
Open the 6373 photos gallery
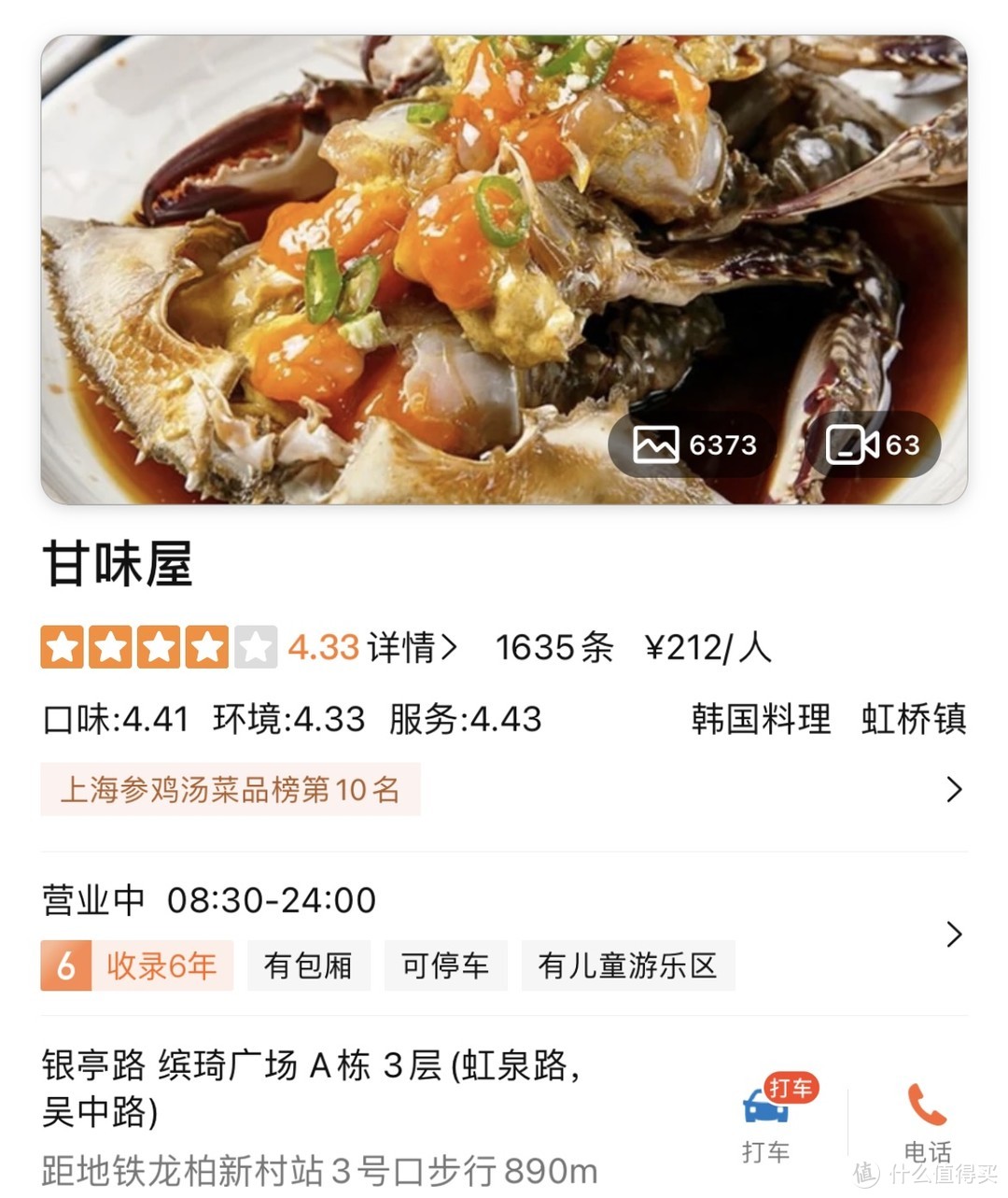(694, 444)
